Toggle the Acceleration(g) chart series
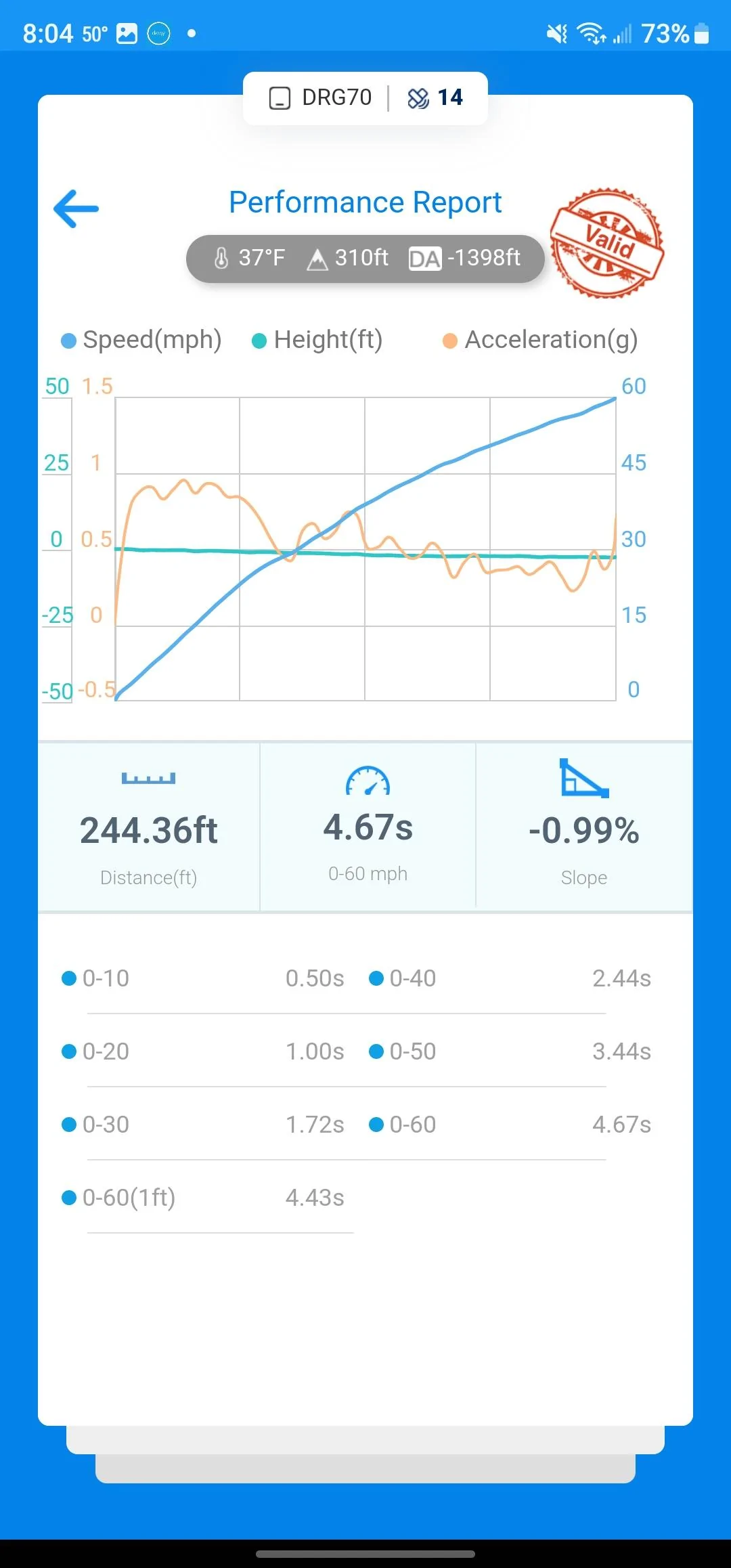Image resolution: width=731 pixels, height=1568 pixels. pos(540,340)
